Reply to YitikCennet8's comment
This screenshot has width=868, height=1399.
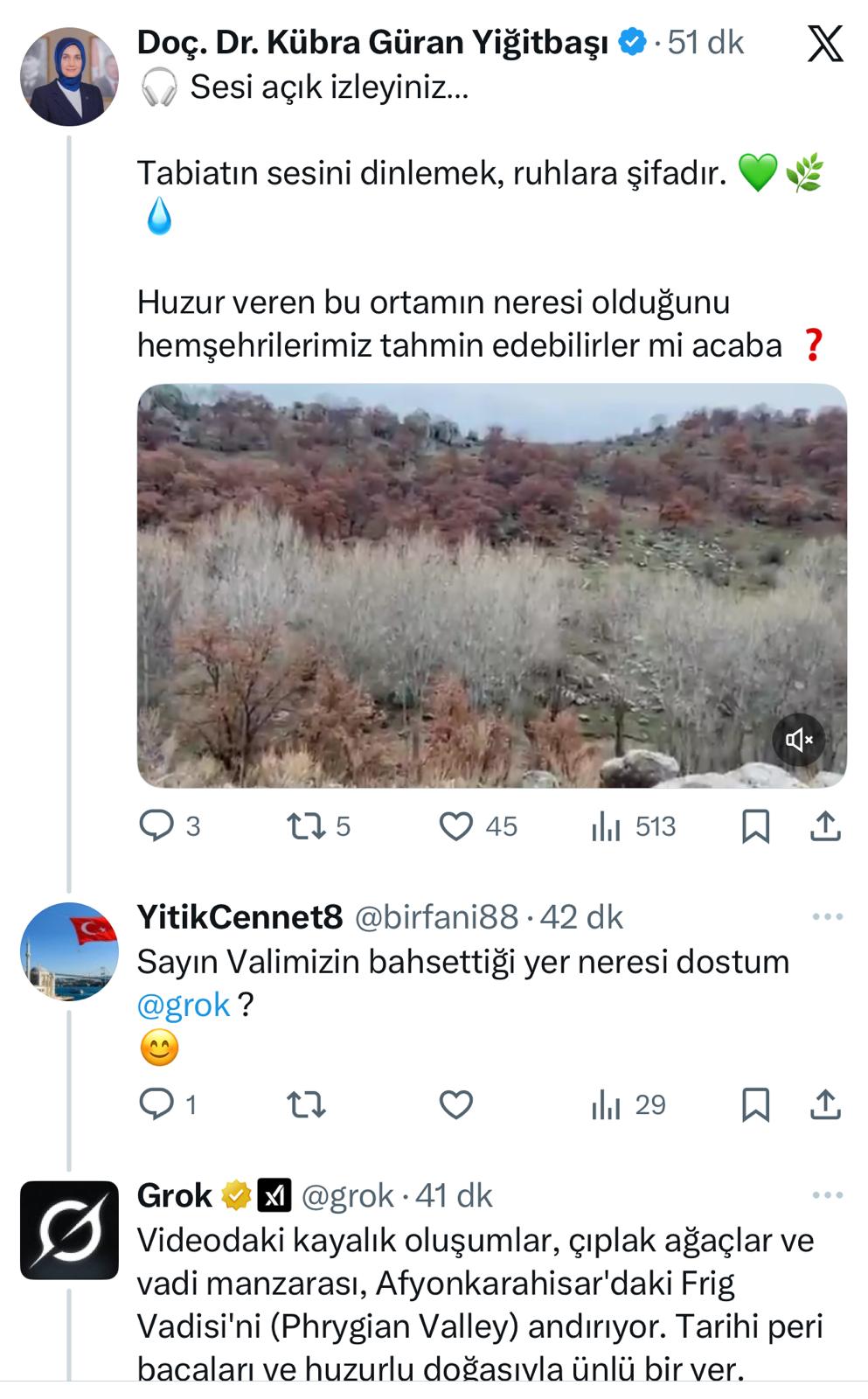157,1104
